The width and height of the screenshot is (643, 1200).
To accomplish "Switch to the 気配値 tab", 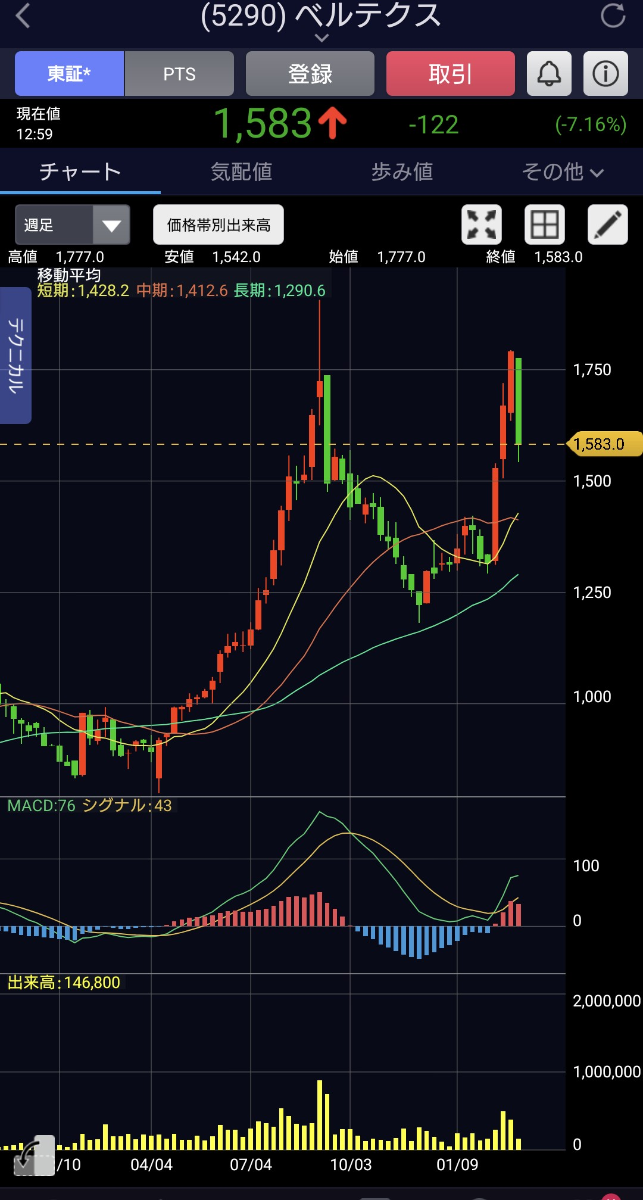I will tap(241, 172).
